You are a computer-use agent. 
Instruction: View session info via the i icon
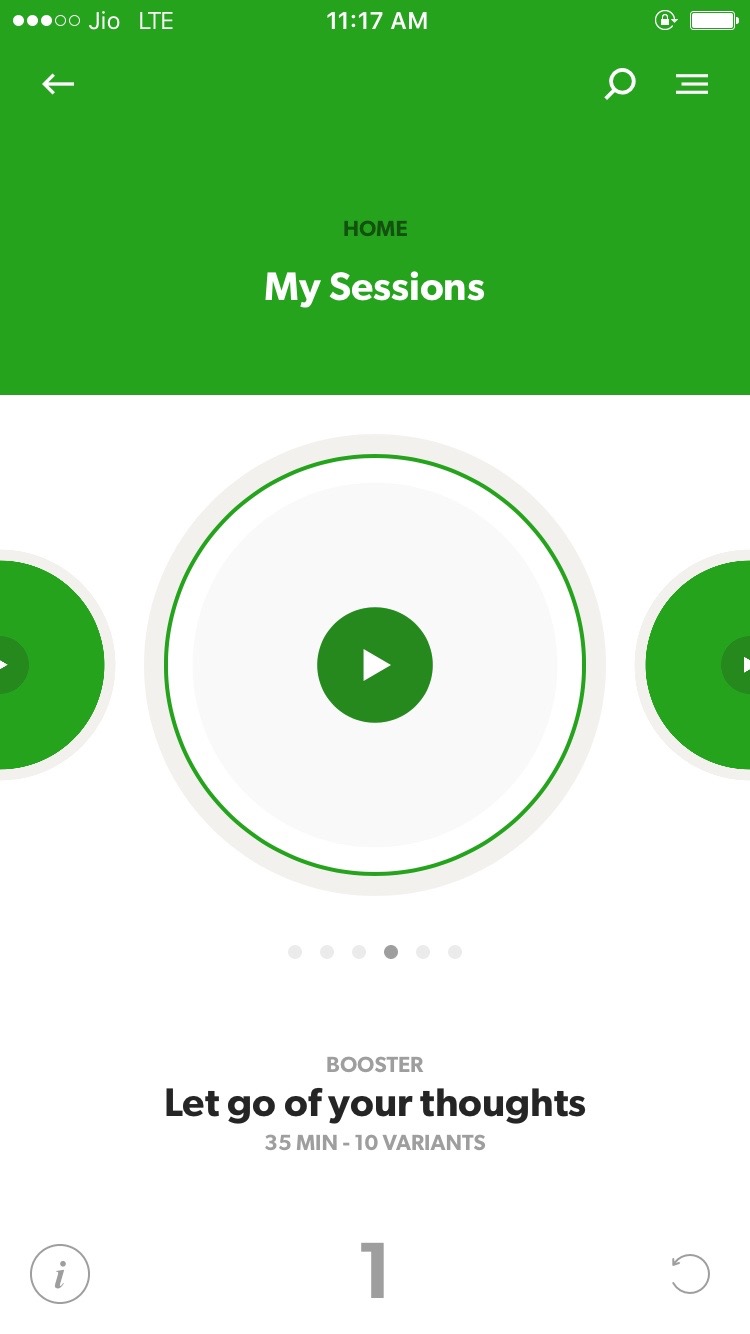coord(60,1275)
